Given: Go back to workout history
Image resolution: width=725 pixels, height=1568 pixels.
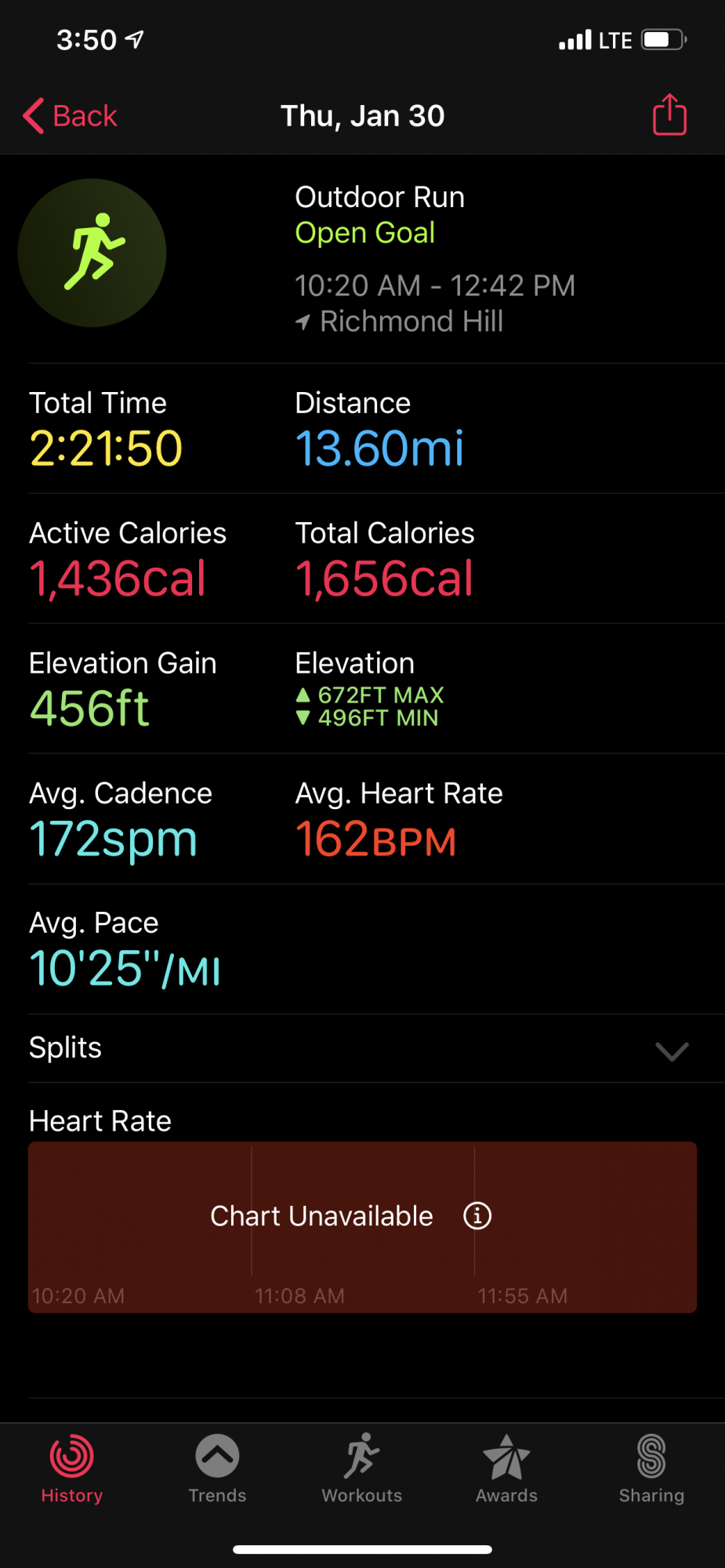Looking at the screenshot, I should click(x=71, y=116).
